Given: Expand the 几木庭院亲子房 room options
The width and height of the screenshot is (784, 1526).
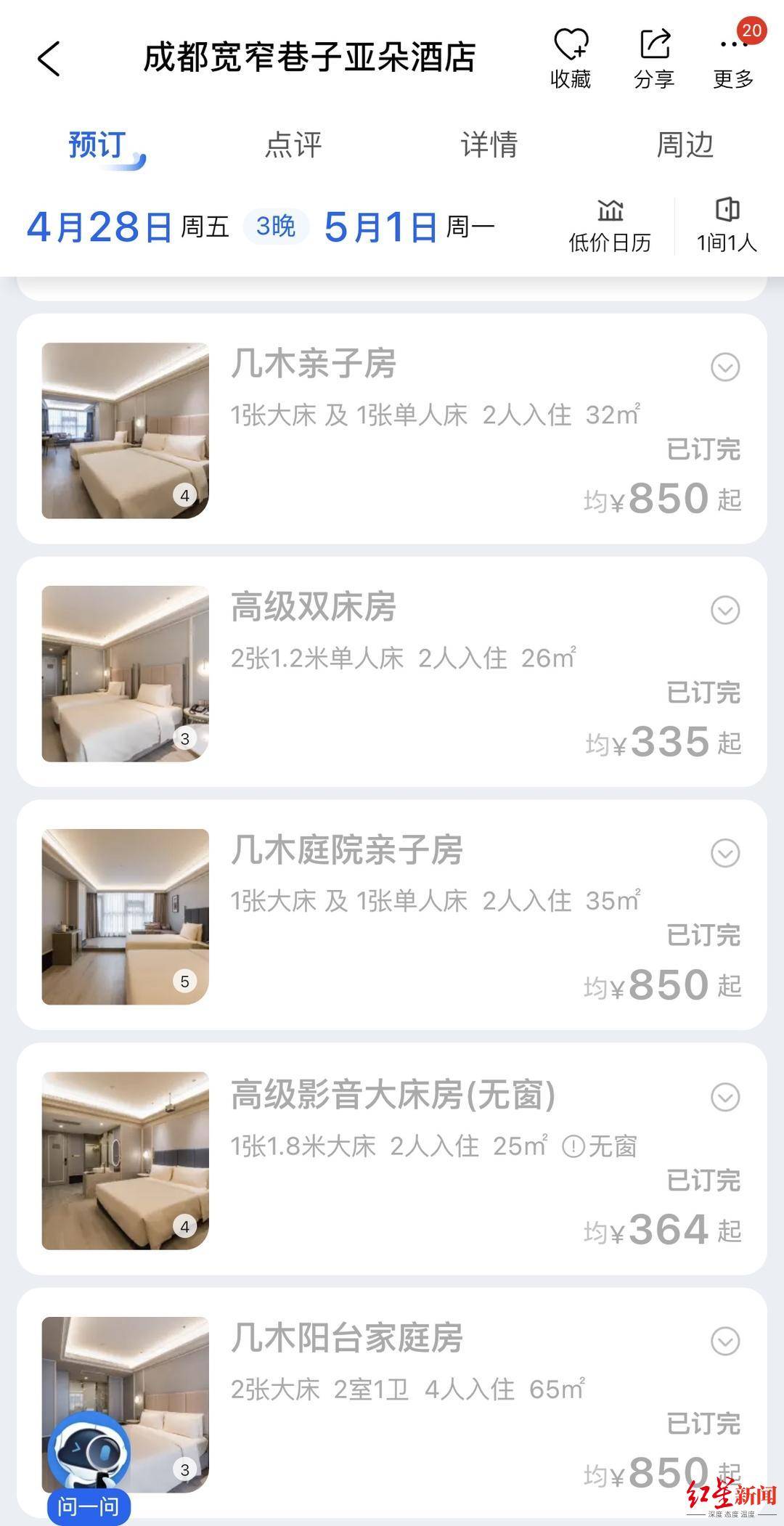Looking at the screenshot, I should (725, 853).
